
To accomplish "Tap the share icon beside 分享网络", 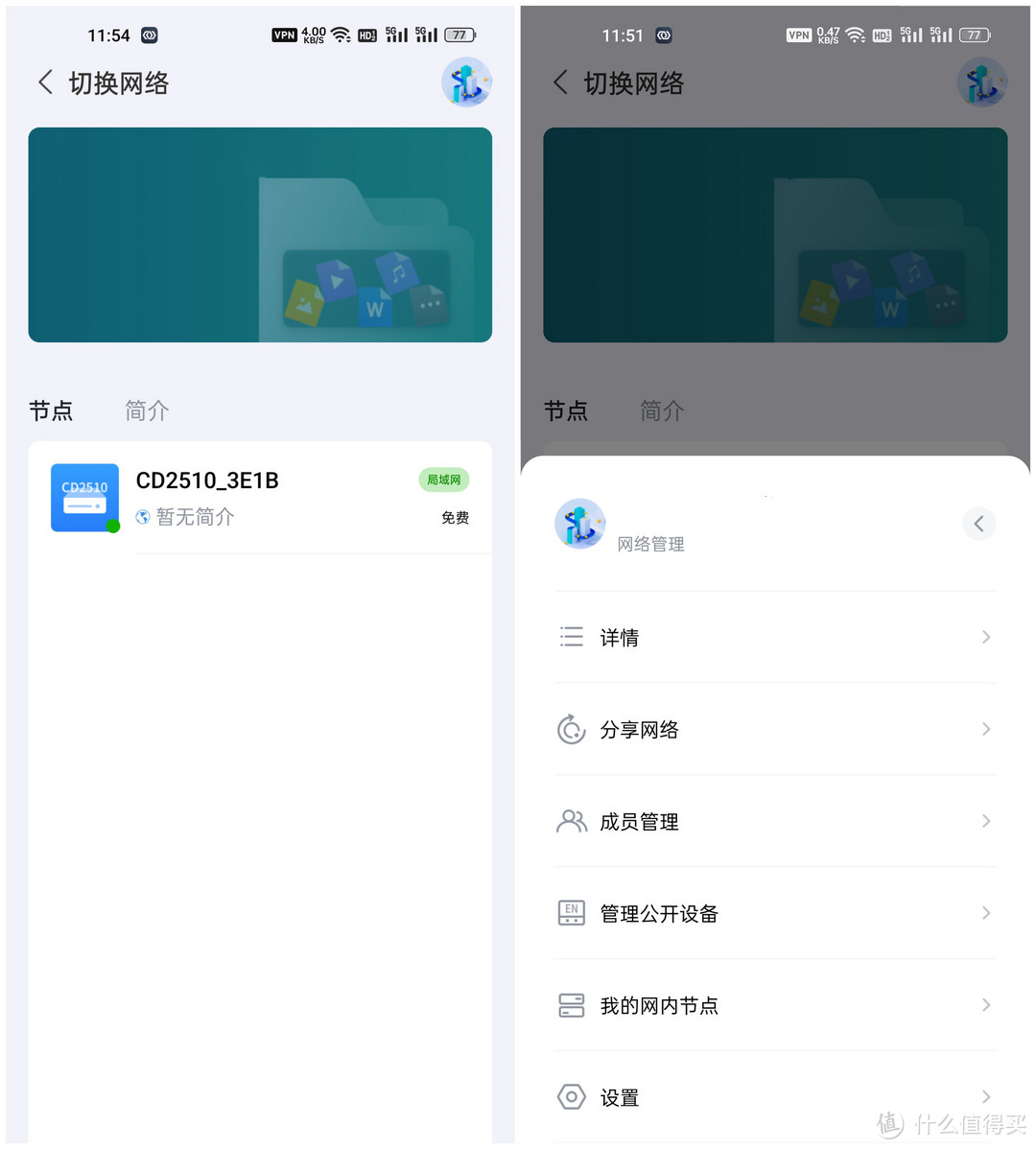I will 571,729.
